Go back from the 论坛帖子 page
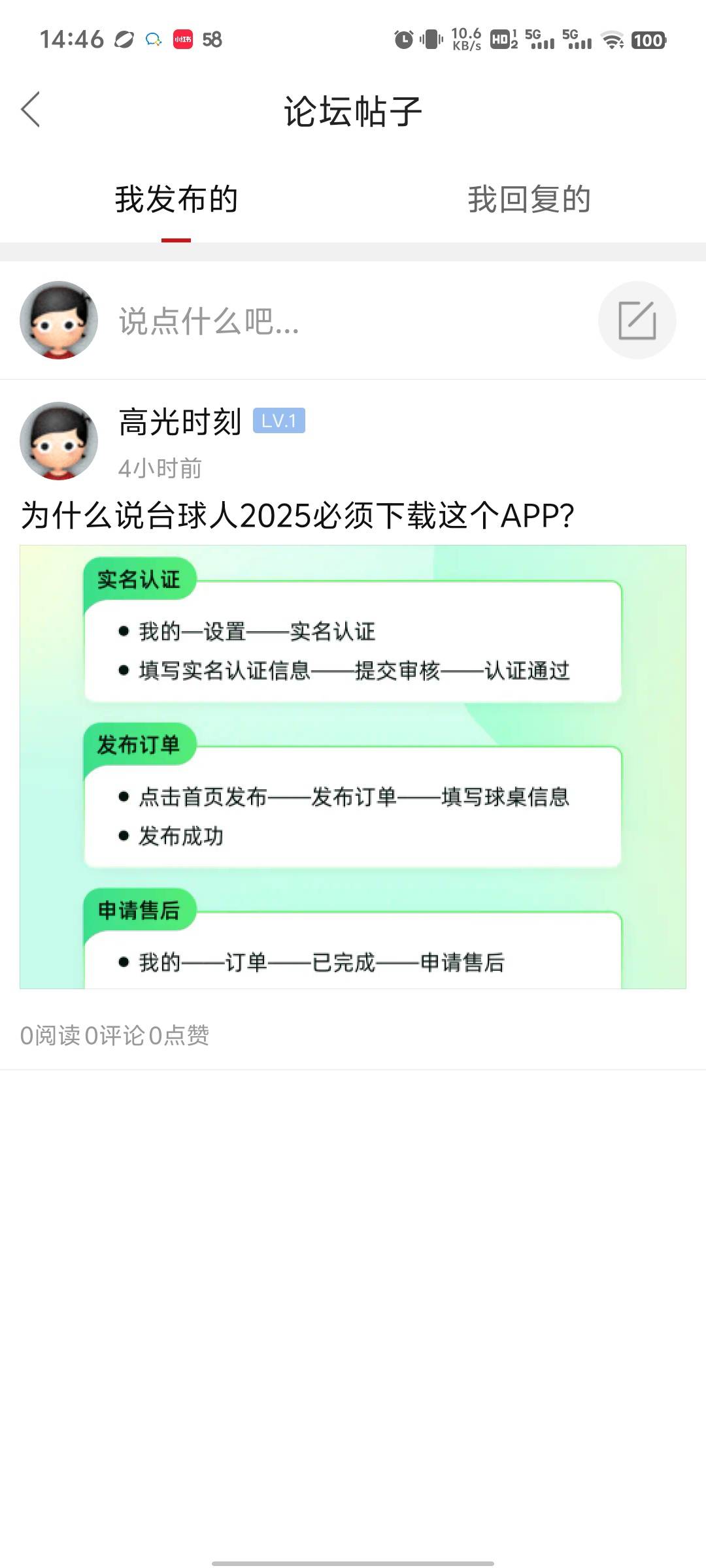Screen dimensions: 706x1568 [x=31, y=110]
